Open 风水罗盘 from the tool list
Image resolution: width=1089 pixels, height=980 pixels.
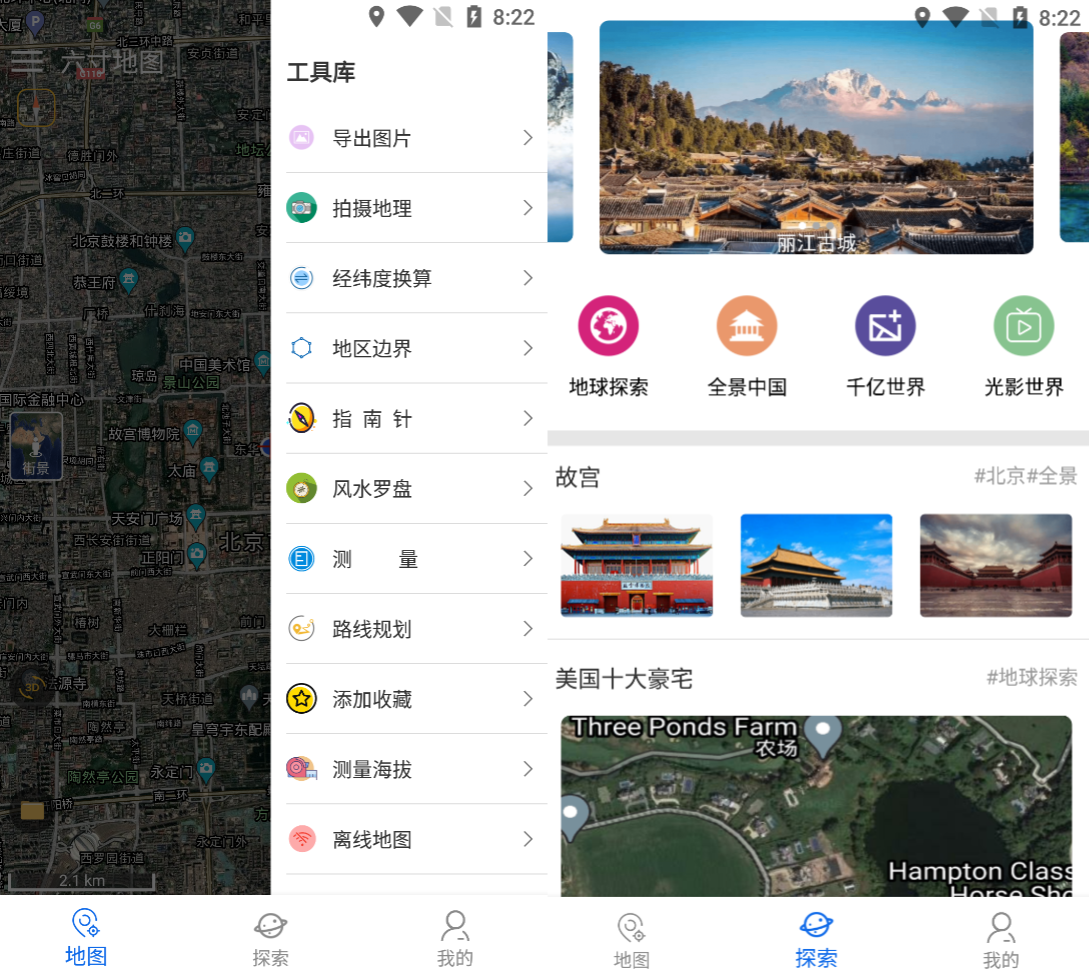tap(415, 488)
